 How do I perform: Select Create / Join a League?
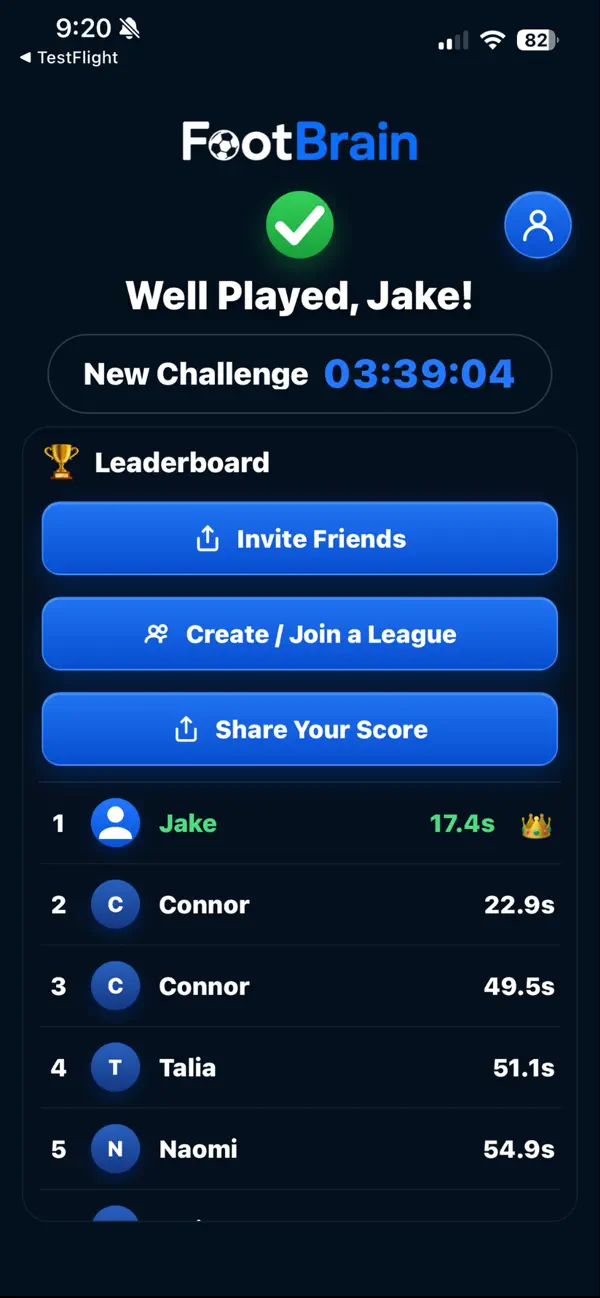[300, 634]
